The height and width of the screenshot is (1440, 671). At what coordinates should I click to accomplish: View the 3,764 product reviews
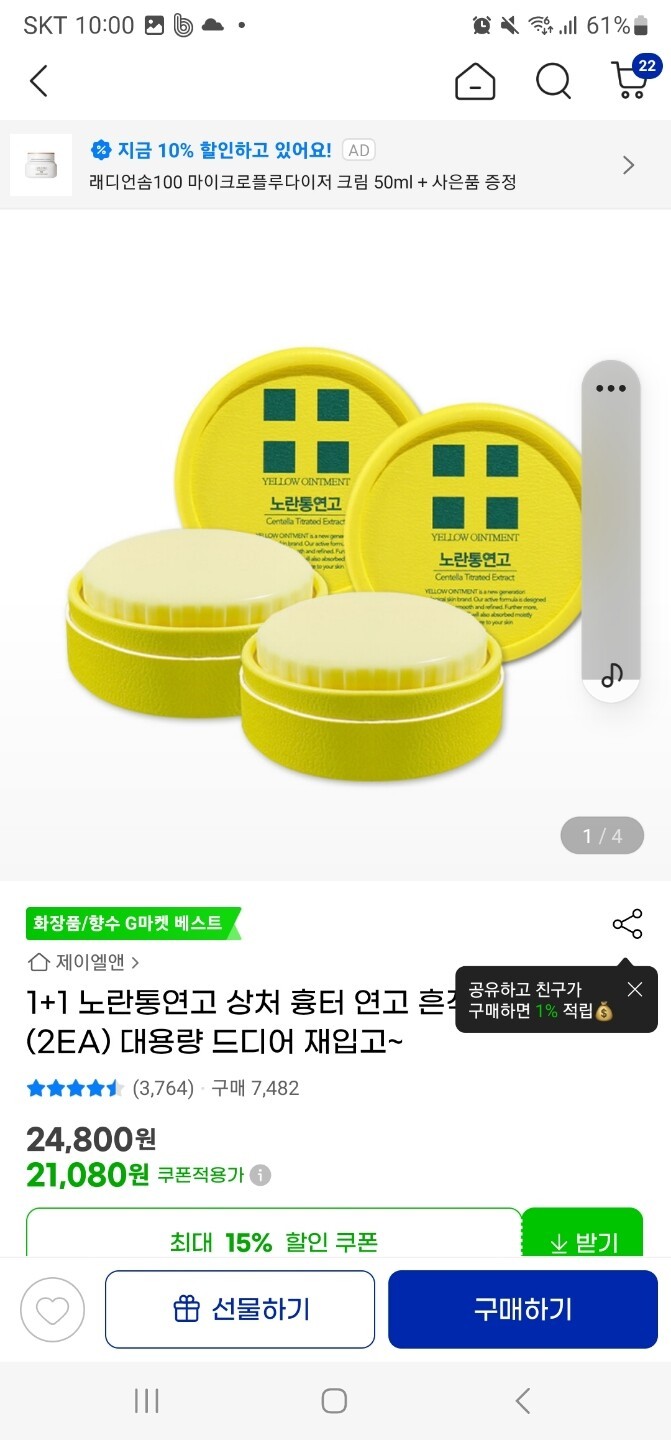pos(163,1088)
